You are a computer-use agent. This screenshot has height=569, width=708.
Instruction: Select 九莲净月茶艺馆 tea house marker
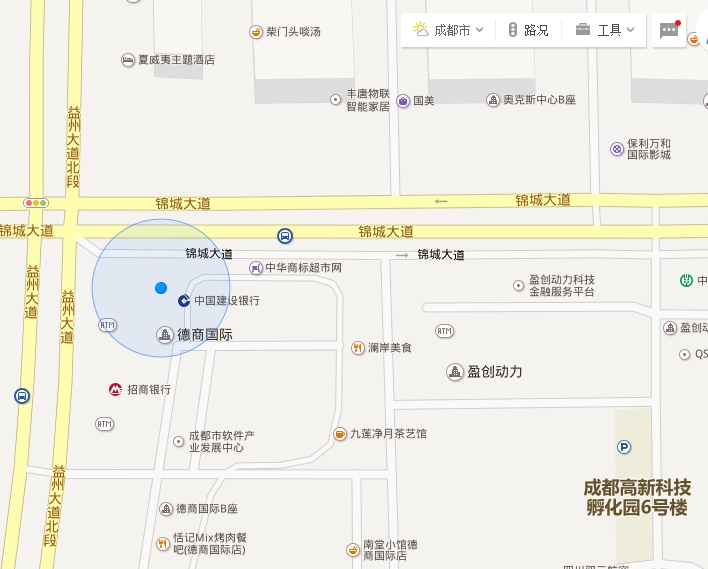[x=340, y=434]
